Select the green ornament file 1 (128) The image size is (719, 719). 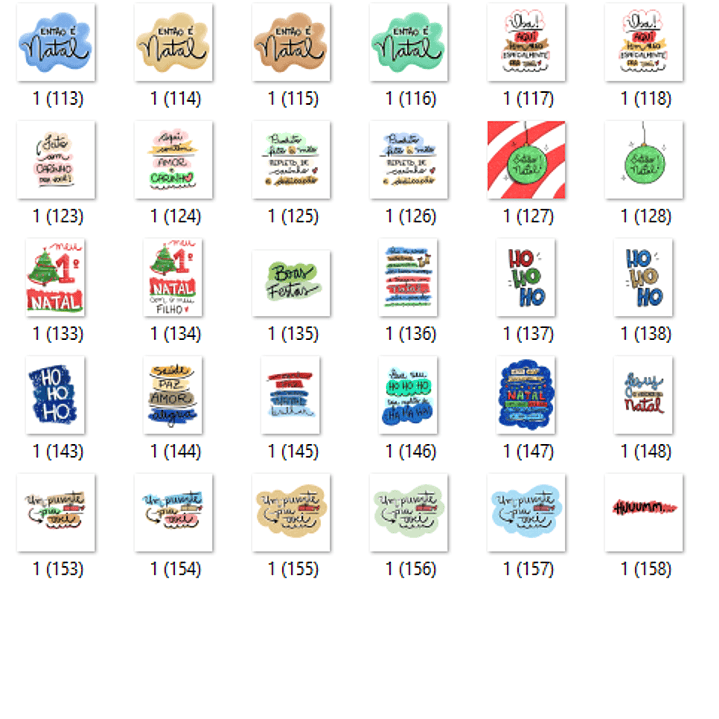644,160
